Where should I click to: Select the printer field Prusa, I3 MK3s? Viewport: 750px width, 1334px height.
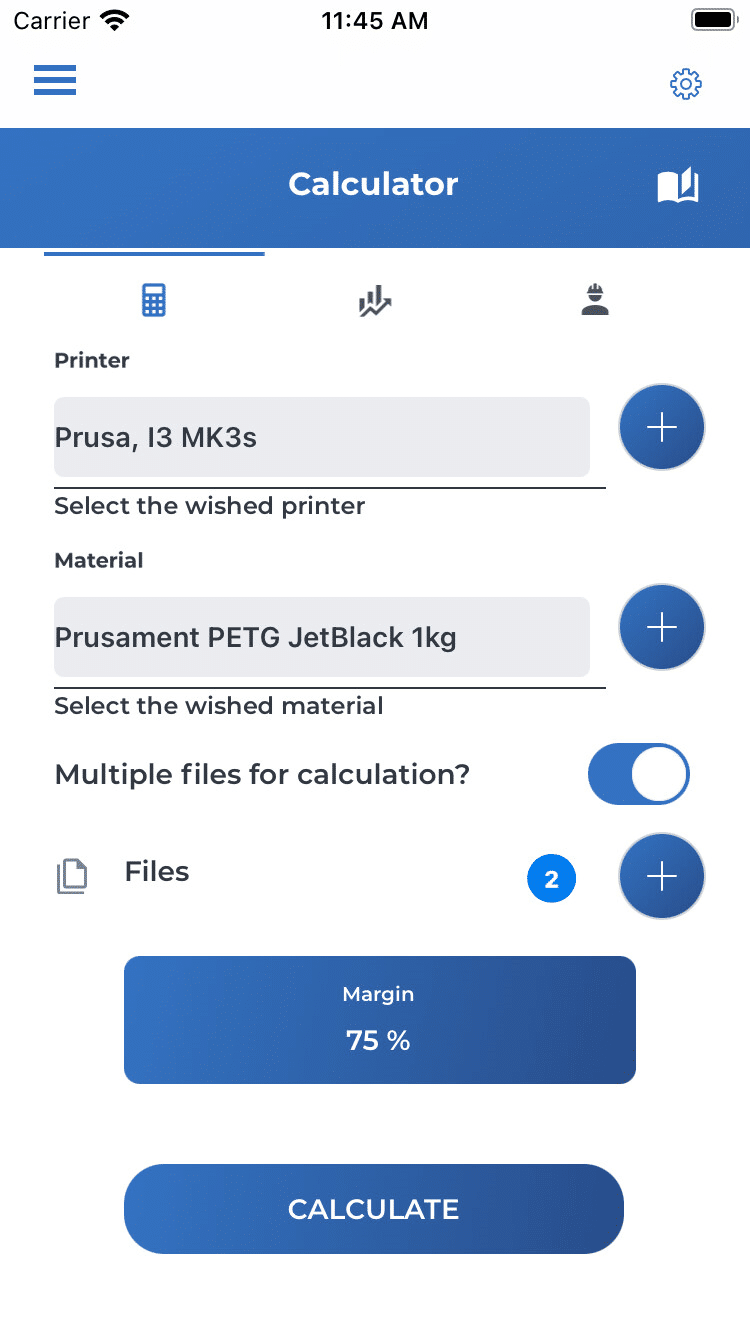322,437
